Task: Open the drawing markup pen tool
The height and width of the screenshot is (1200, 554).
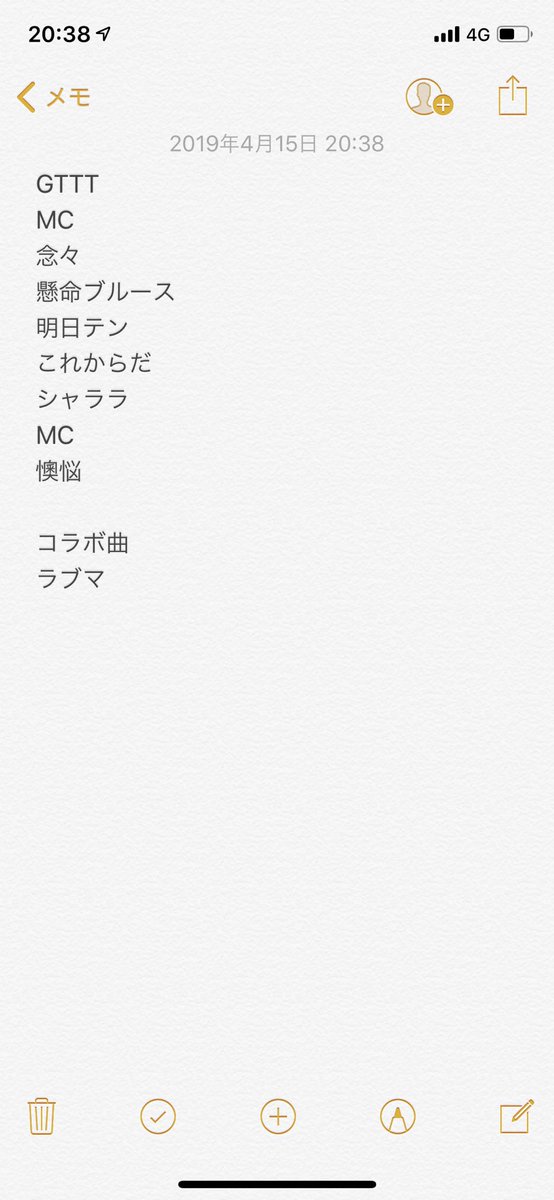Action: 398,1116
